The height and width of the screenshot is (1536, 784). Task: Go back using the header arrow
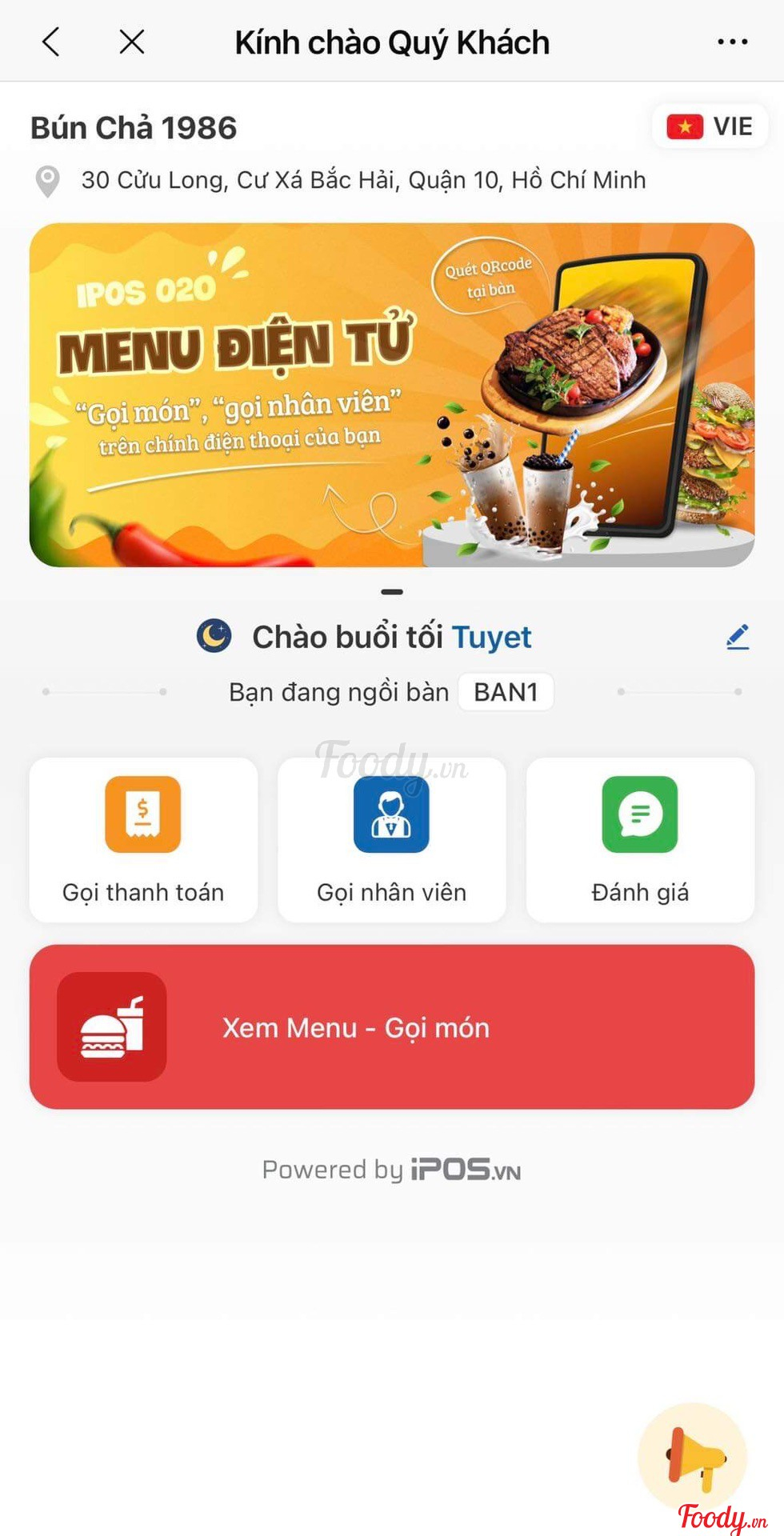click(x=51, y=42)
